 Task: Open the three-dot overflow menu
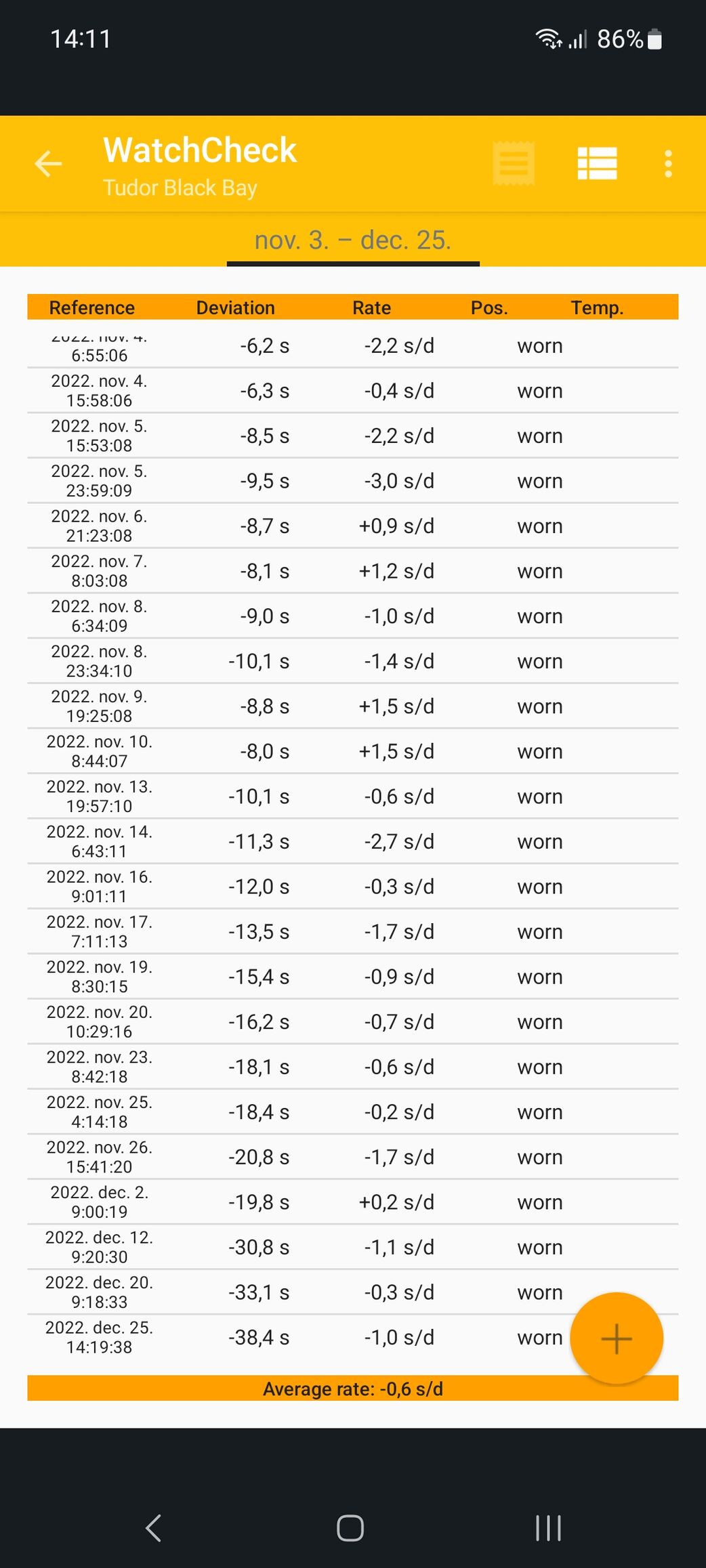[x=668, y=164]
